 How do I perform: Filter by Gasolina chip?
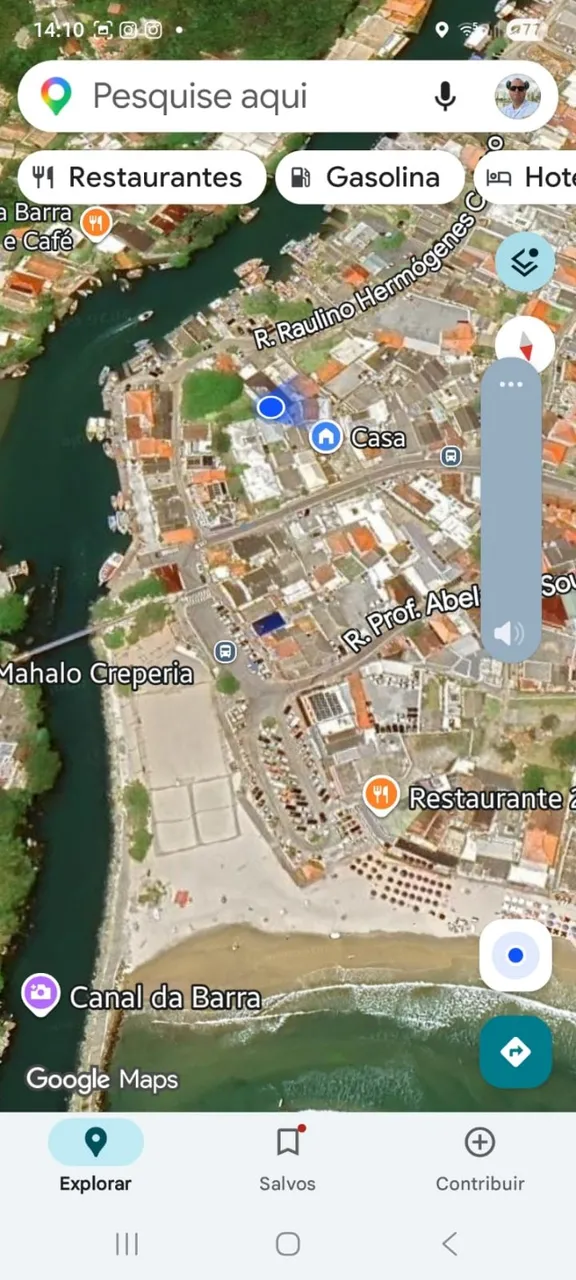click(x=369, y=177)
